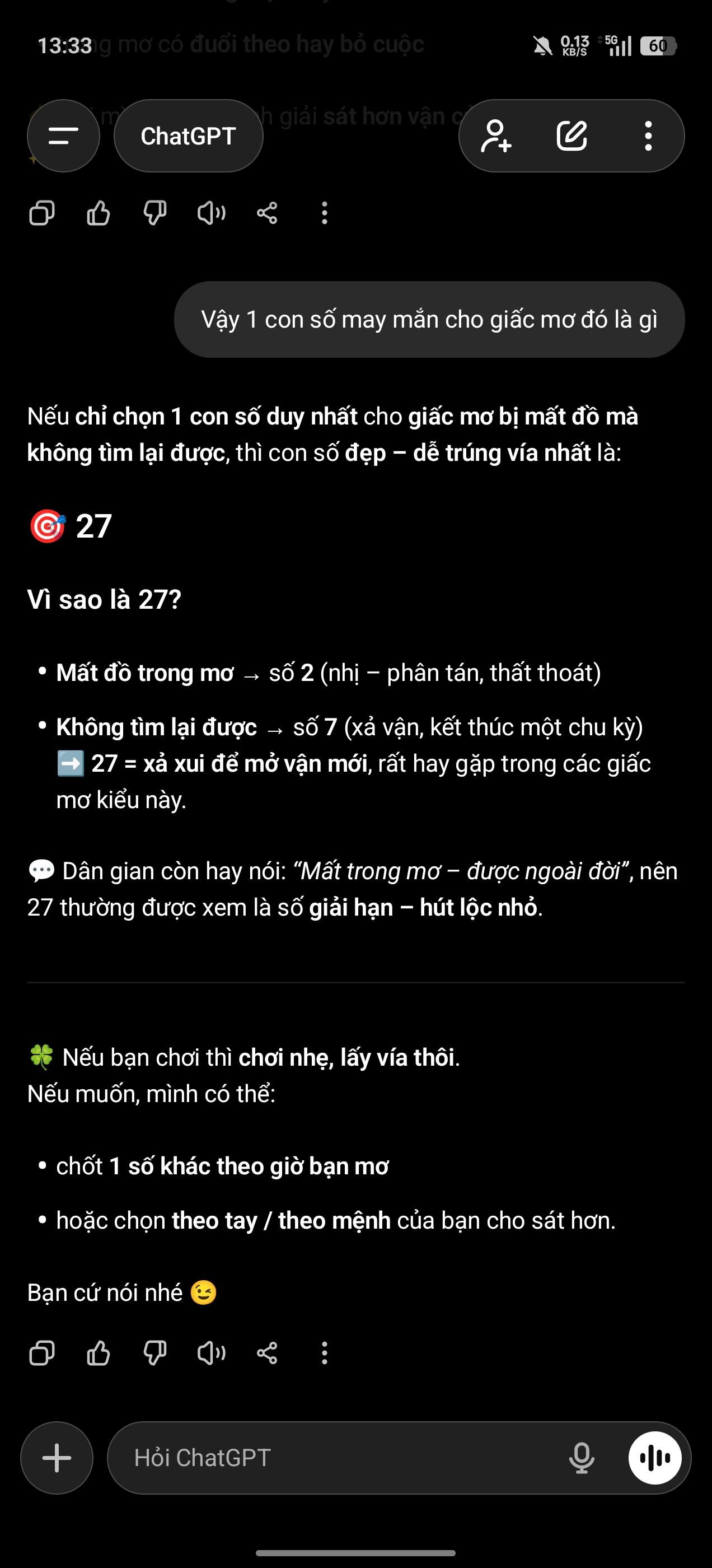Image resolution: width=712 pixels, height=1568 pixels.
Task: Dictate with the microphone icon
Action: (x=581, y=1458)
